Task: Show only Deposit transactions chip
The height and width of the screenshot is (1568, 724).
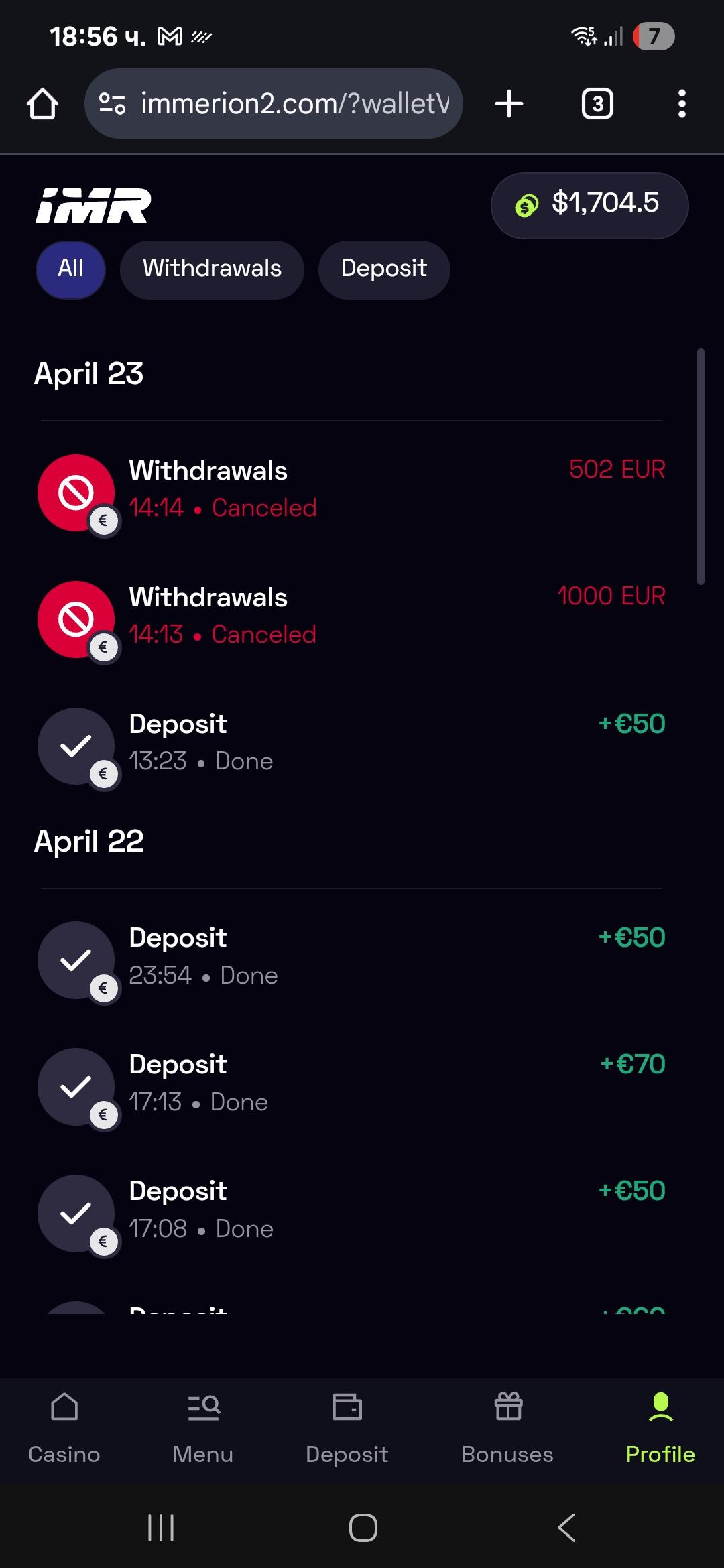Action: point(383,269)
